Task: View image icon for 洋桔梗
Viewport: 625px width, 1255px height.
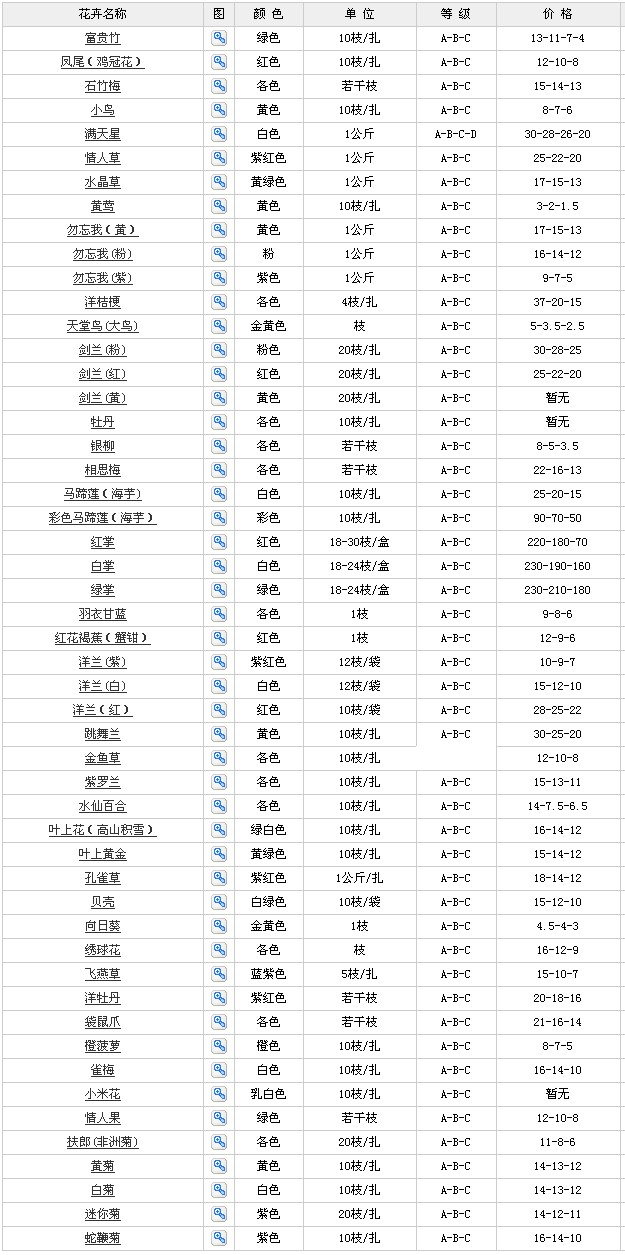Action: point(219,302)
